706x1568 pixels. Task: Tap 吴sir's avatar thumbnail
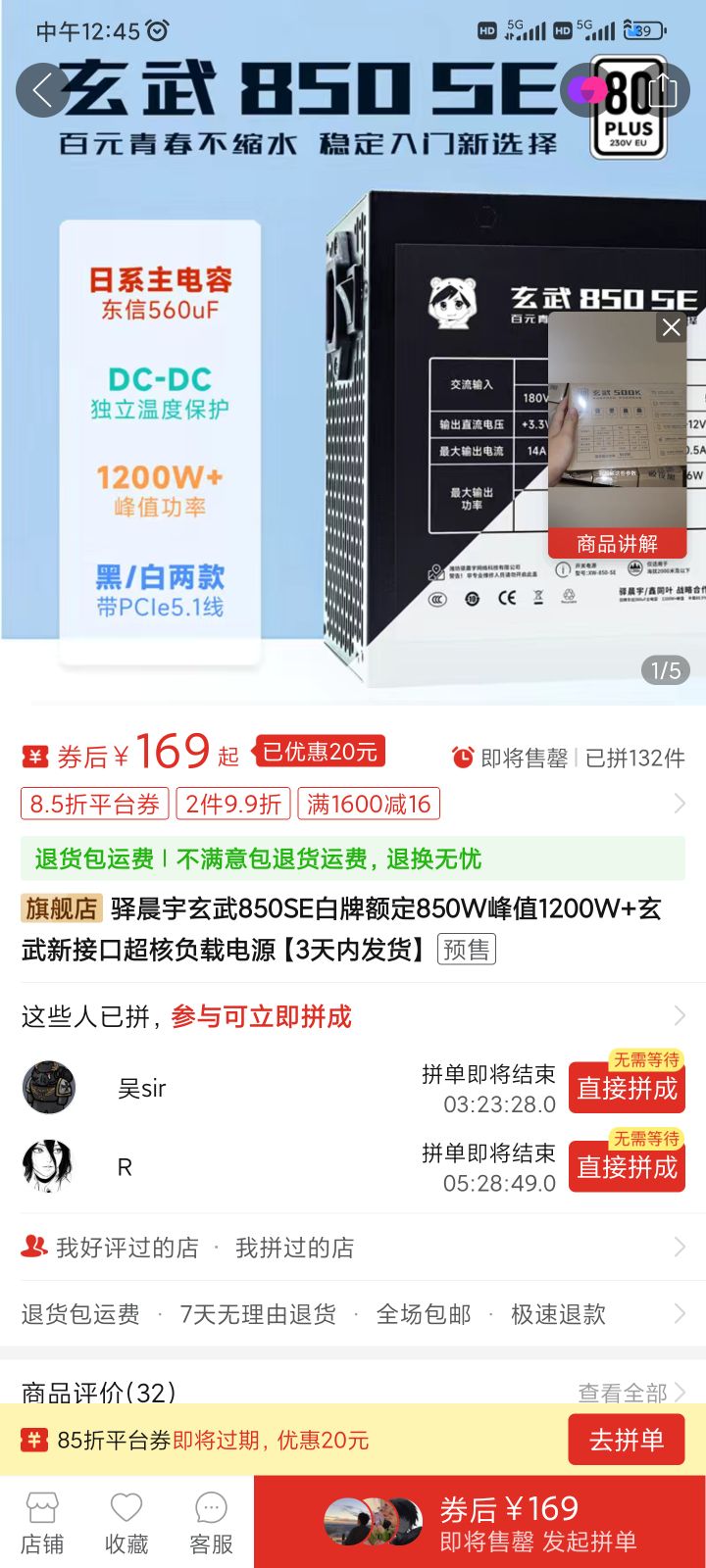[49, 1086]
